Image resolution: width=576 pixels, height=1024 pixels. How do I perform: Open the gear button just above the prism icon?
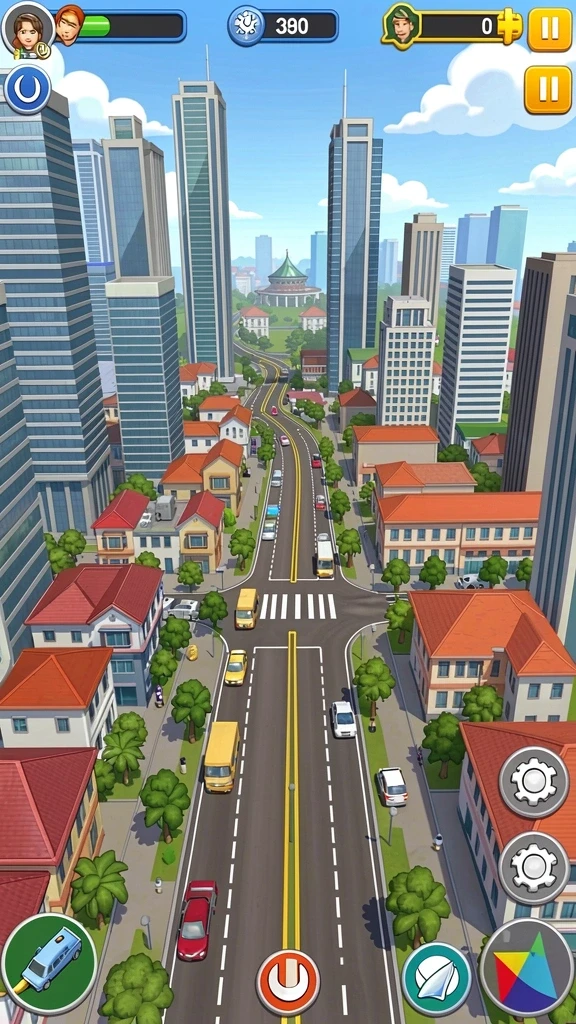[x=534, y=868]
